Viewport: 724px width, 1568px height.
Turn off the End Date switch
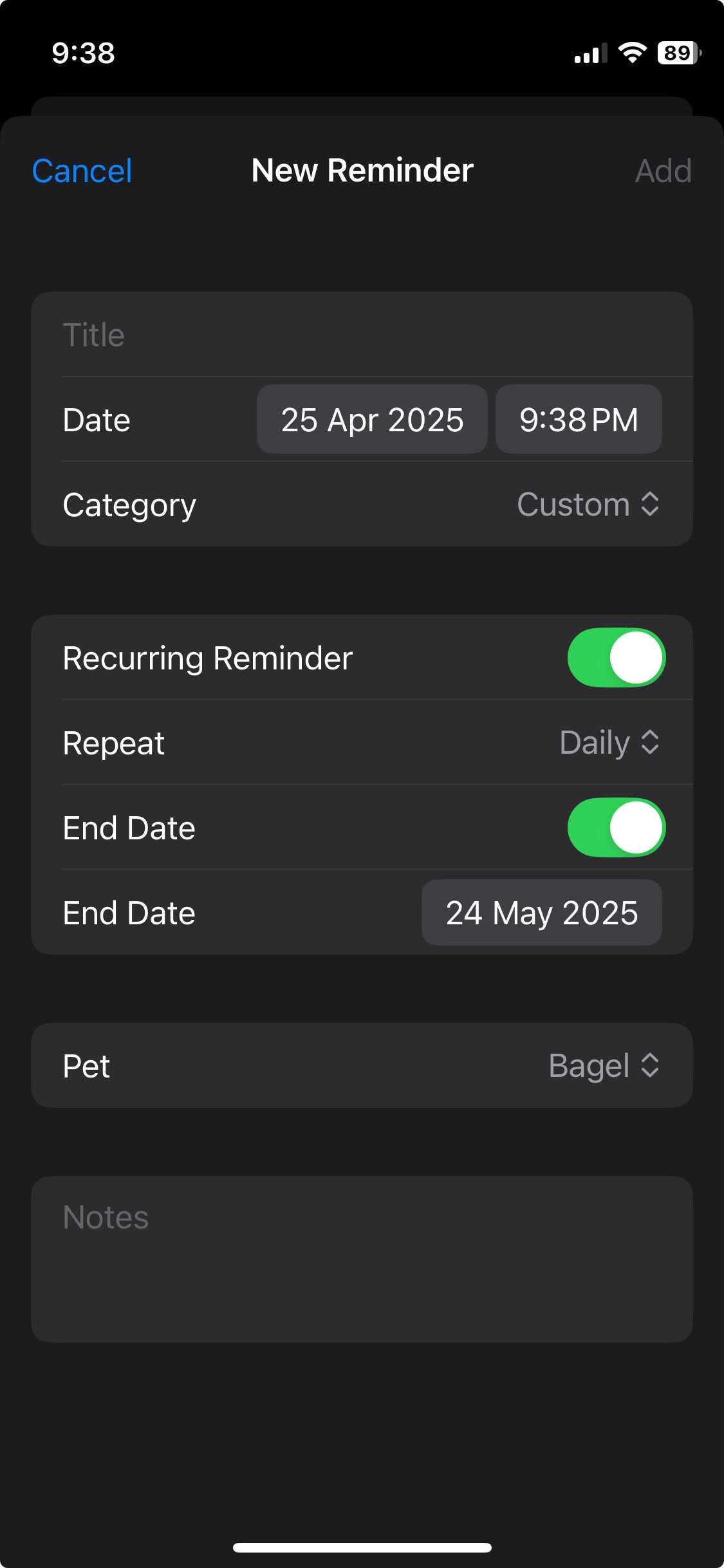point(615,828)
